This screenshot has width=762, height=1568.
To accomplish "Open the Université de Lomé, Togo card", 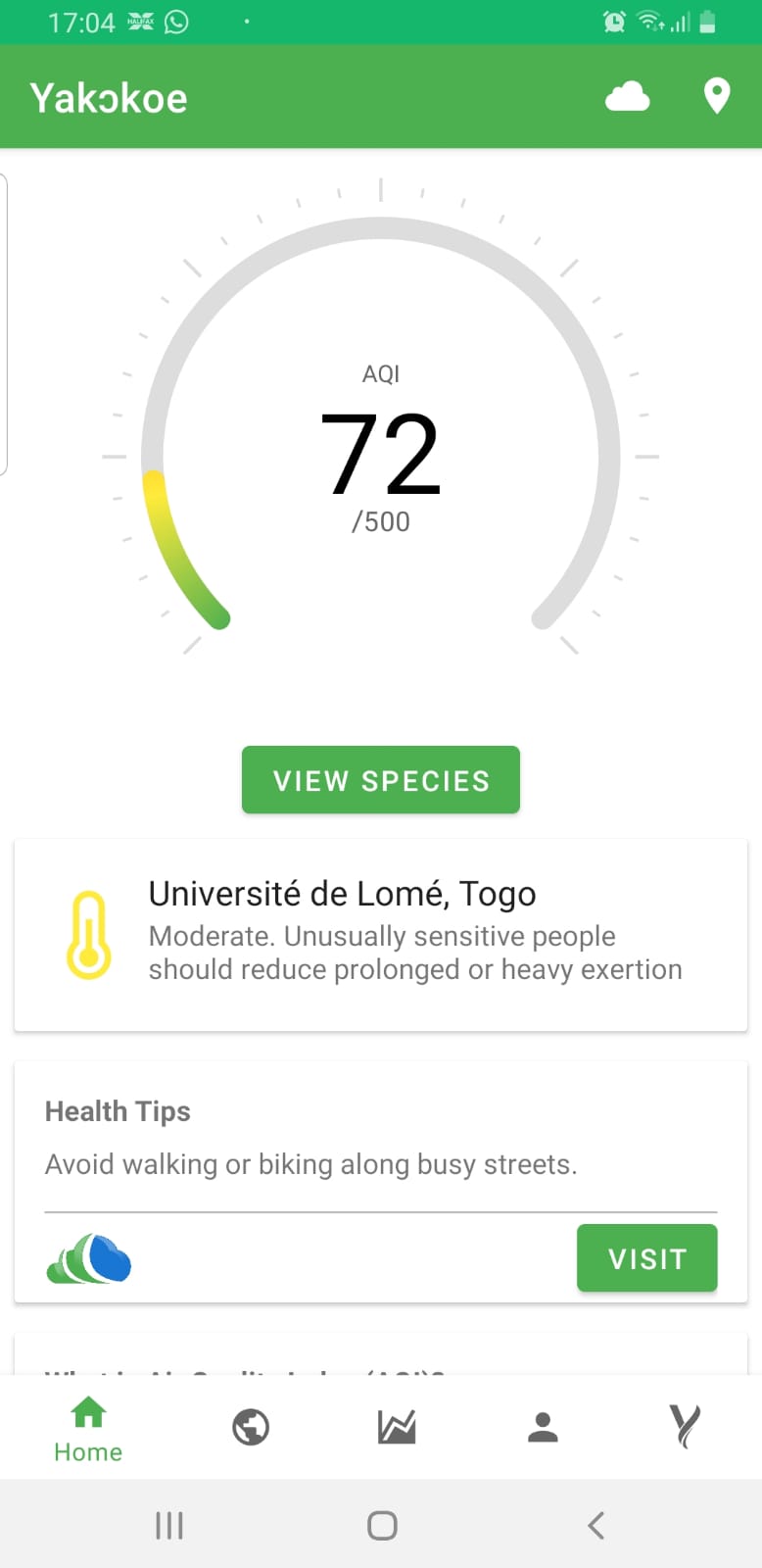I will (381, 934).
